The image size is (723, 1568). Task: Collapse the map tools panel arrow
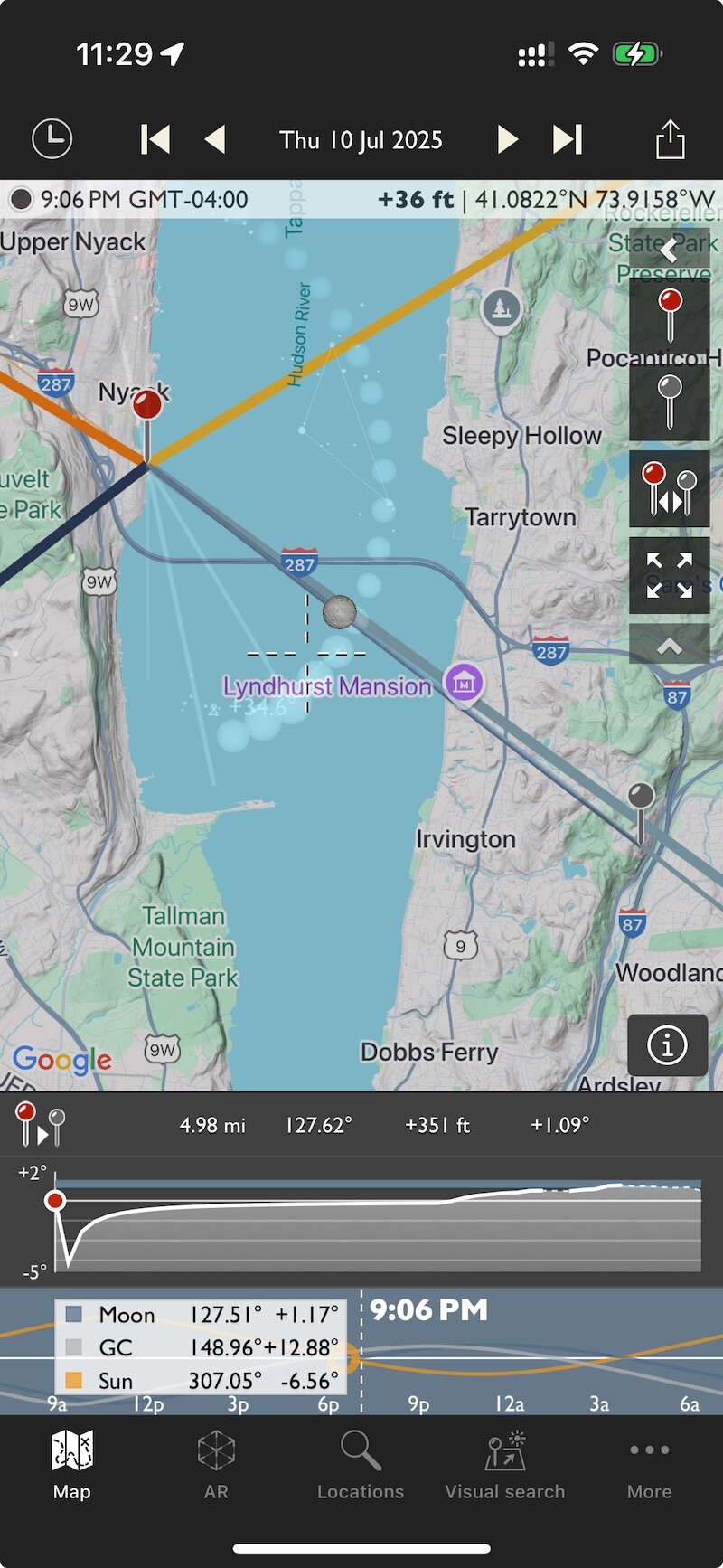[669, 250]
